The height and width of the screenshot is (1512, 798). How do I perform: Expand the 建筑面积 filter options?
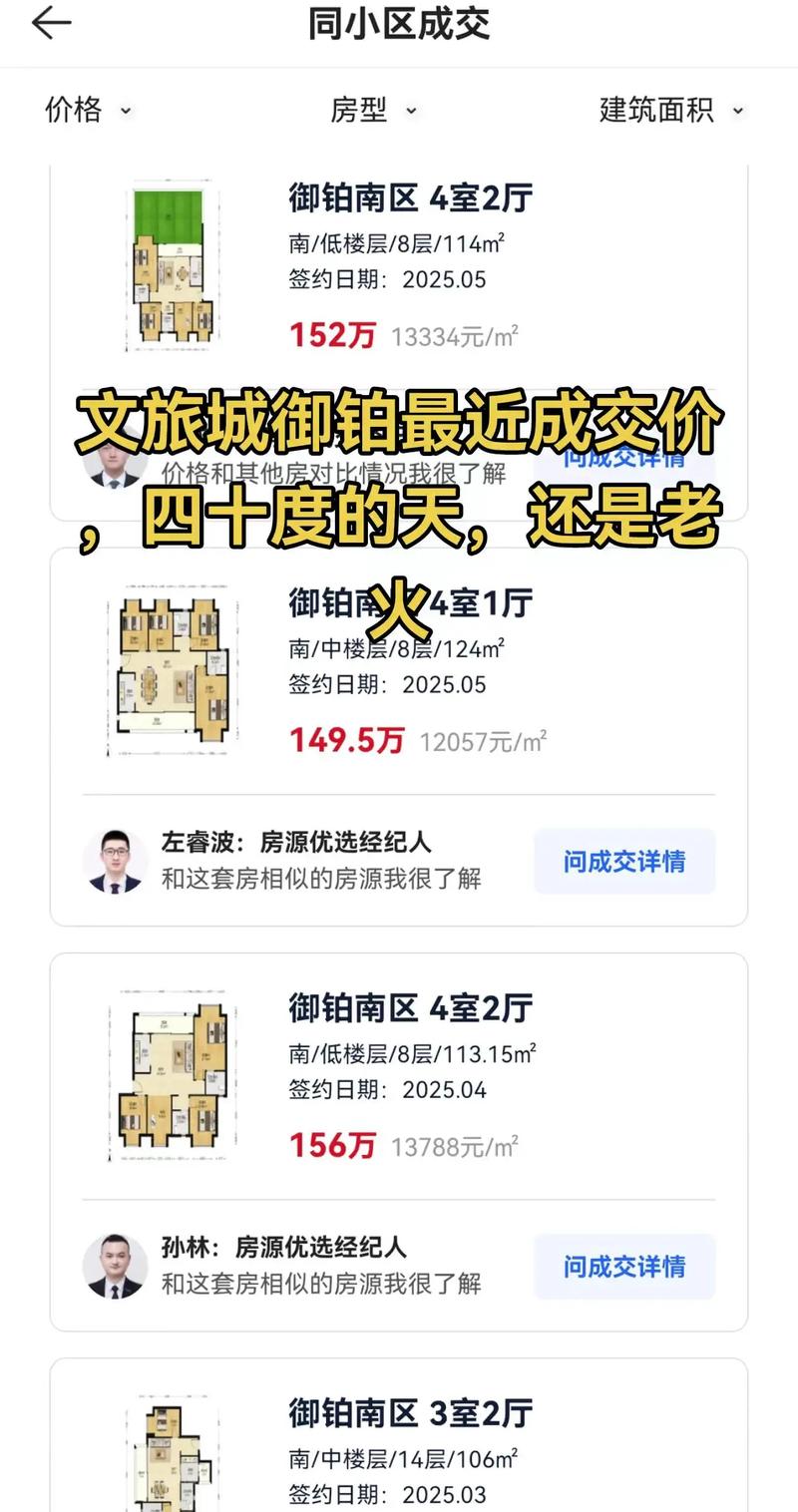point(670,111)
